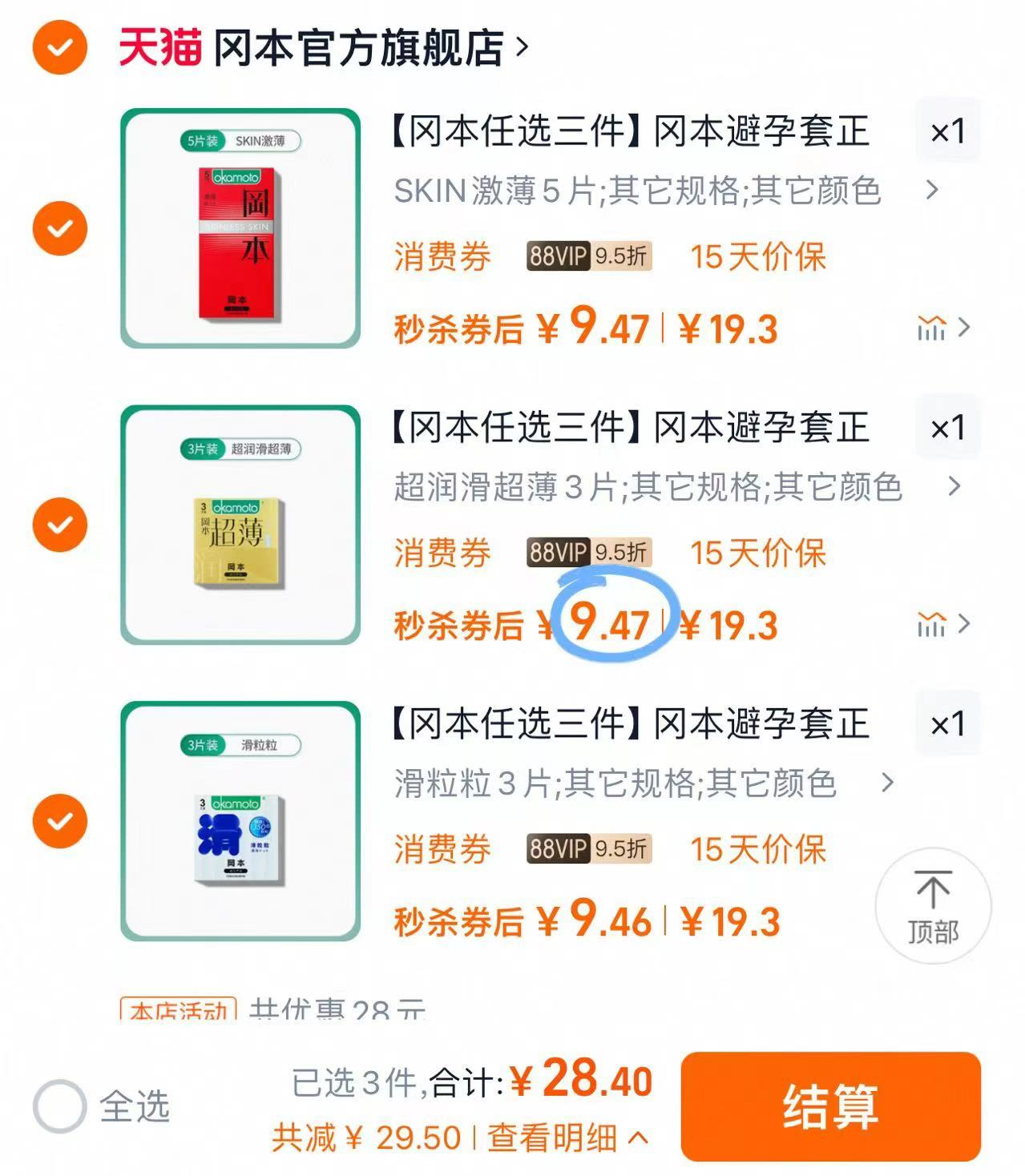1025x1176 pixels.
Task: Click the 88VIP 9.5折 badge on first product
Action: (589, 255)
